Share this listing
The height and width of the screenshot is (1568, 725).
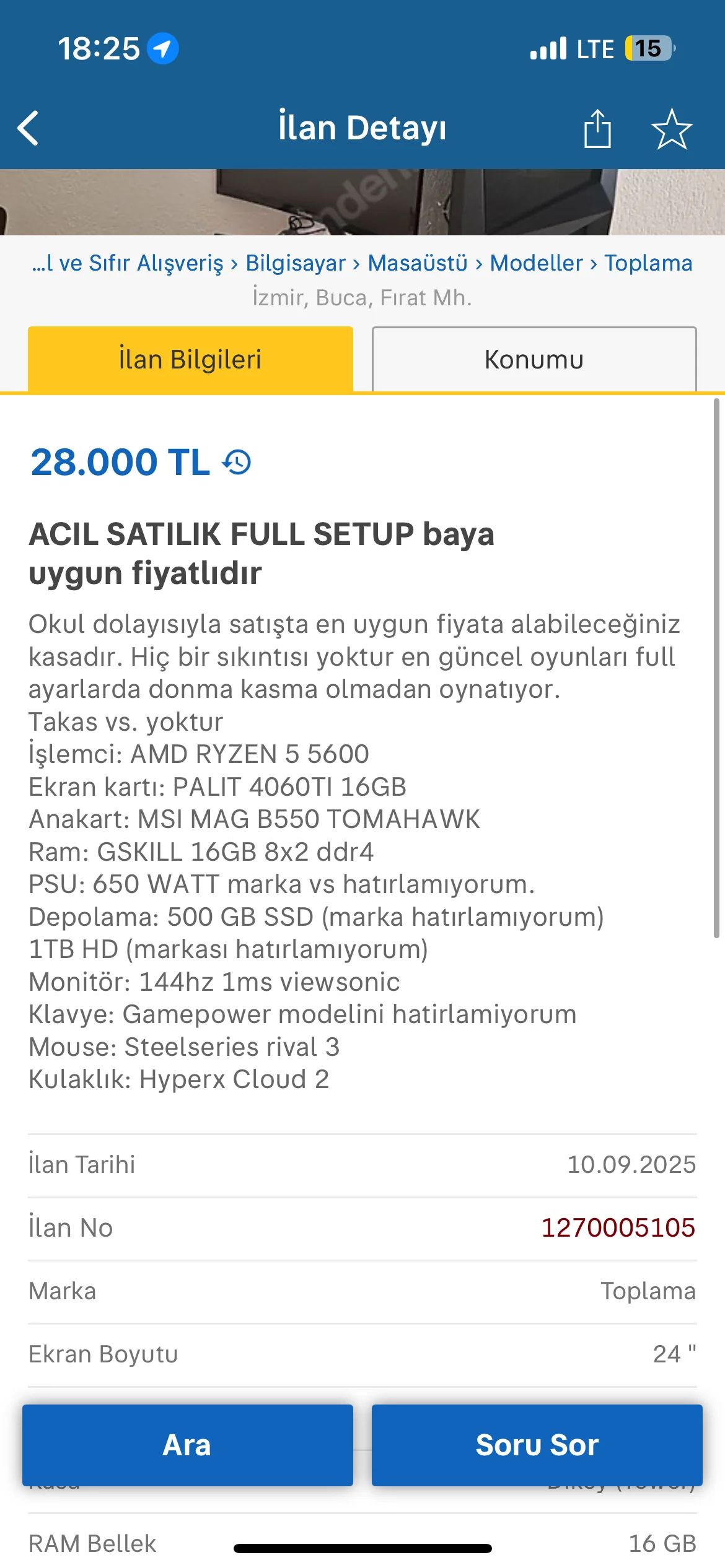[597, 129]
